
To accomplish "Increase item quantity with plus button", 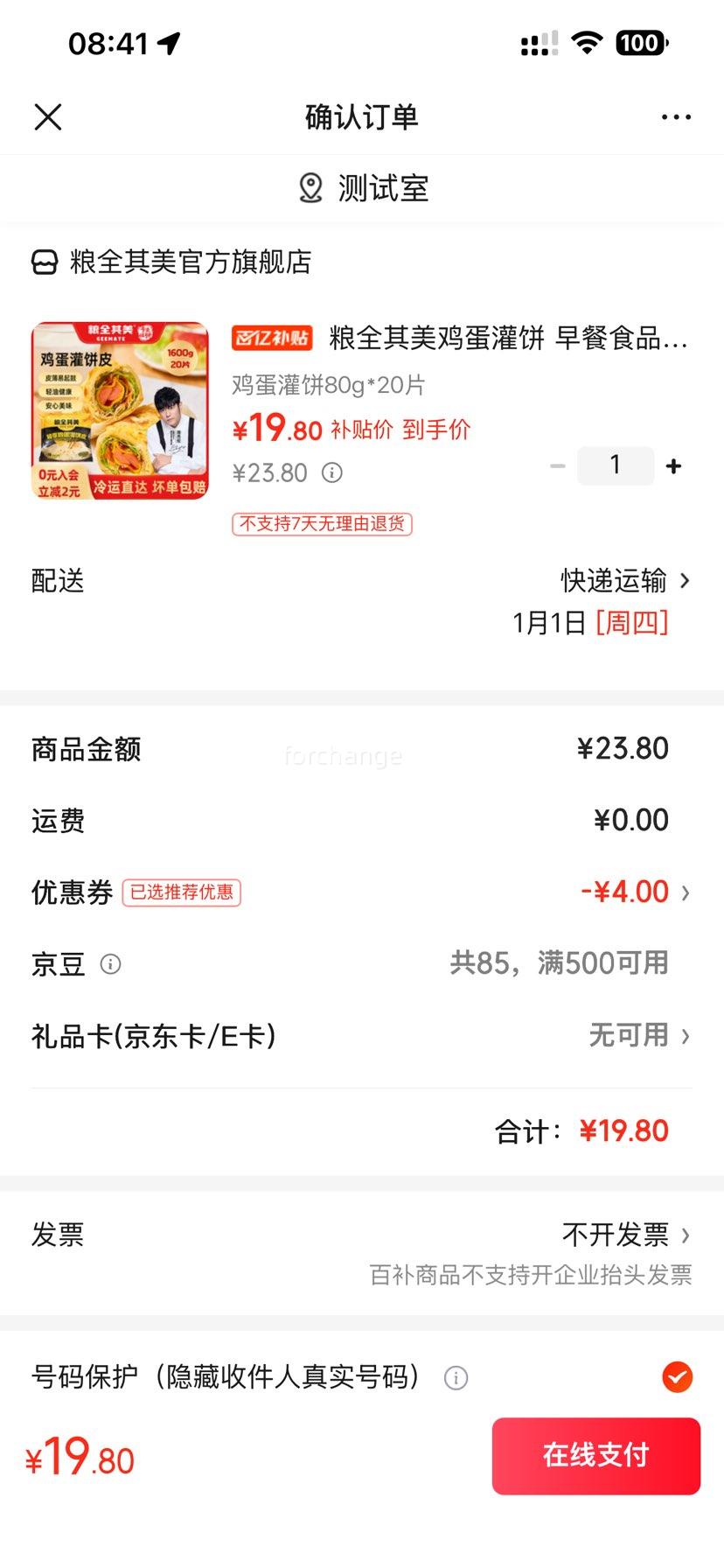I will pos(673,465).
